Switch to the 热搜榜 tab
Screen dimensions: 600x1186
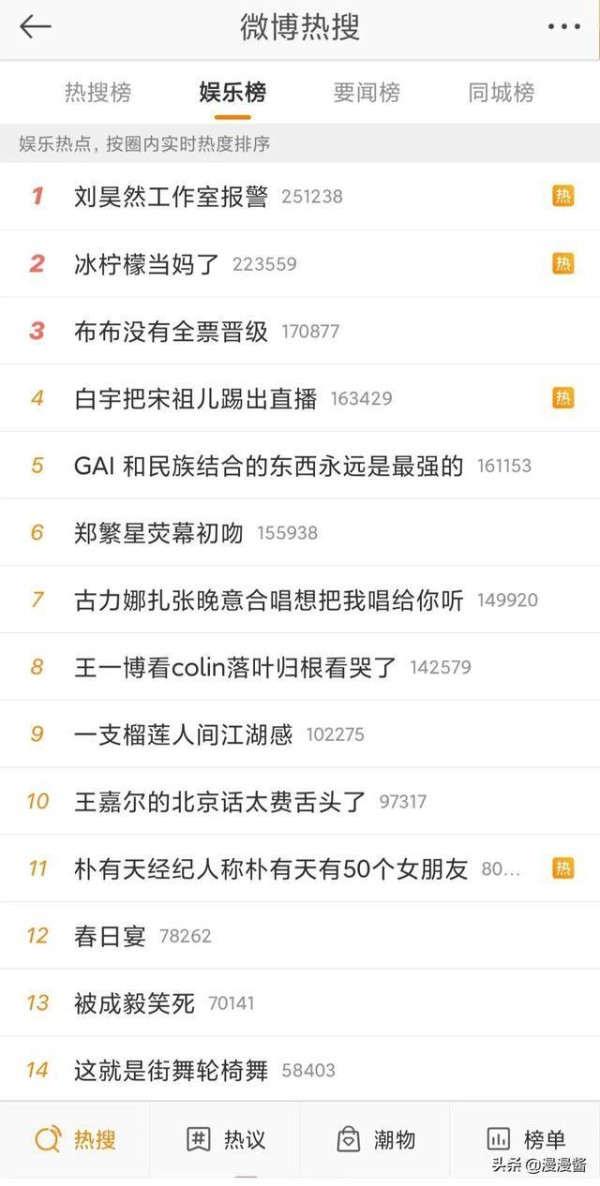tap(98, 93)
